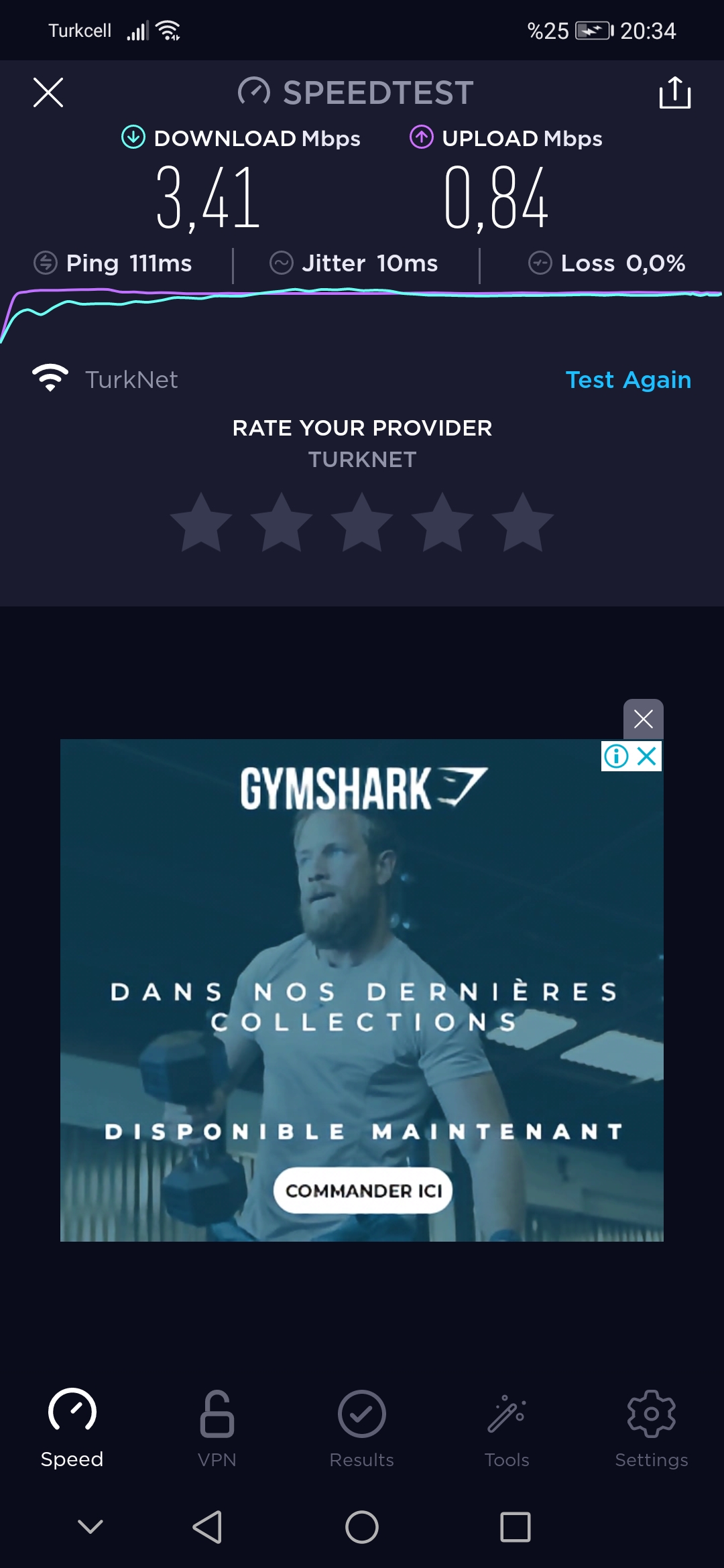Open the Settings tab
Viewport: 724px width, 1568px height.
[x=652, y=1429]
